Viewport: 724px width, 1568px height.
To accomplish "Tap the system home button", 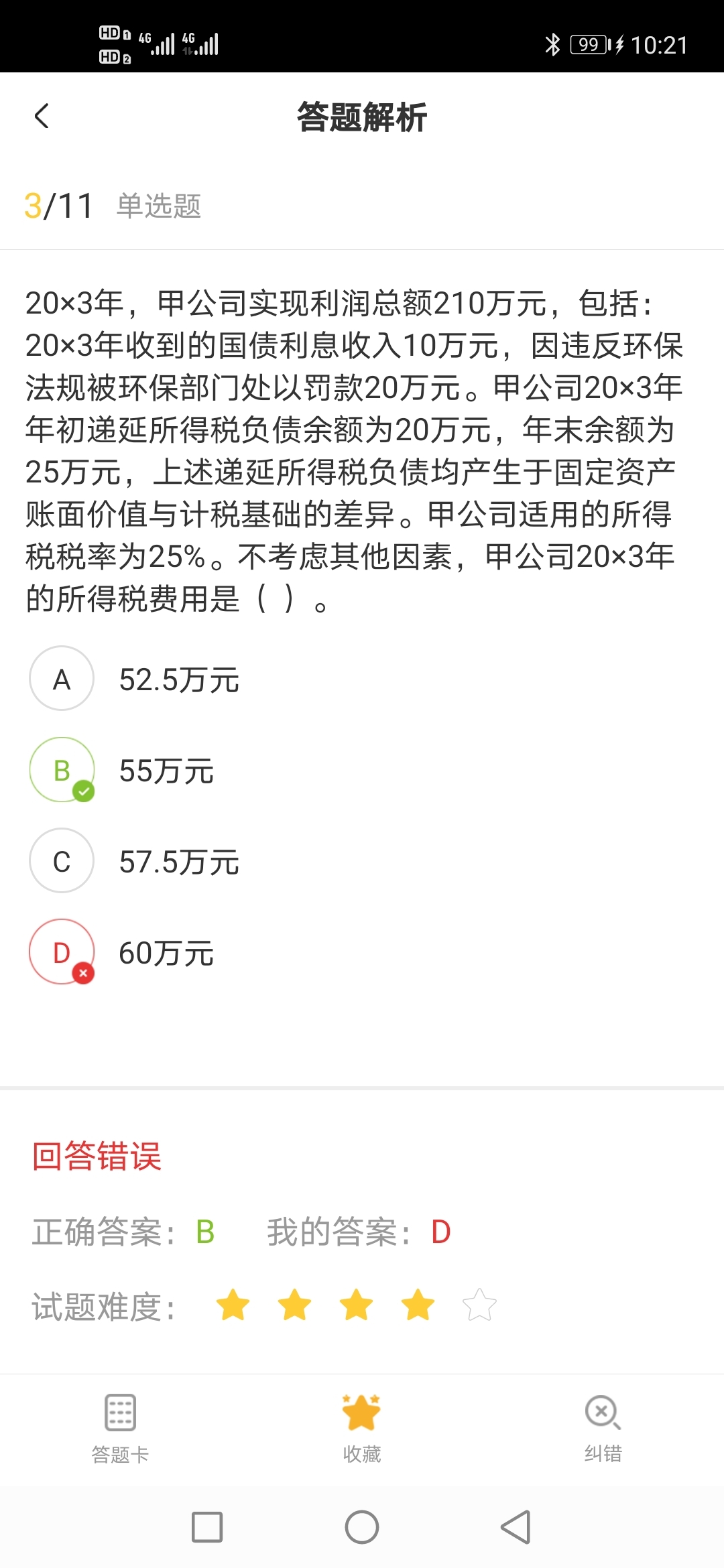I will tap(362, 1527).
